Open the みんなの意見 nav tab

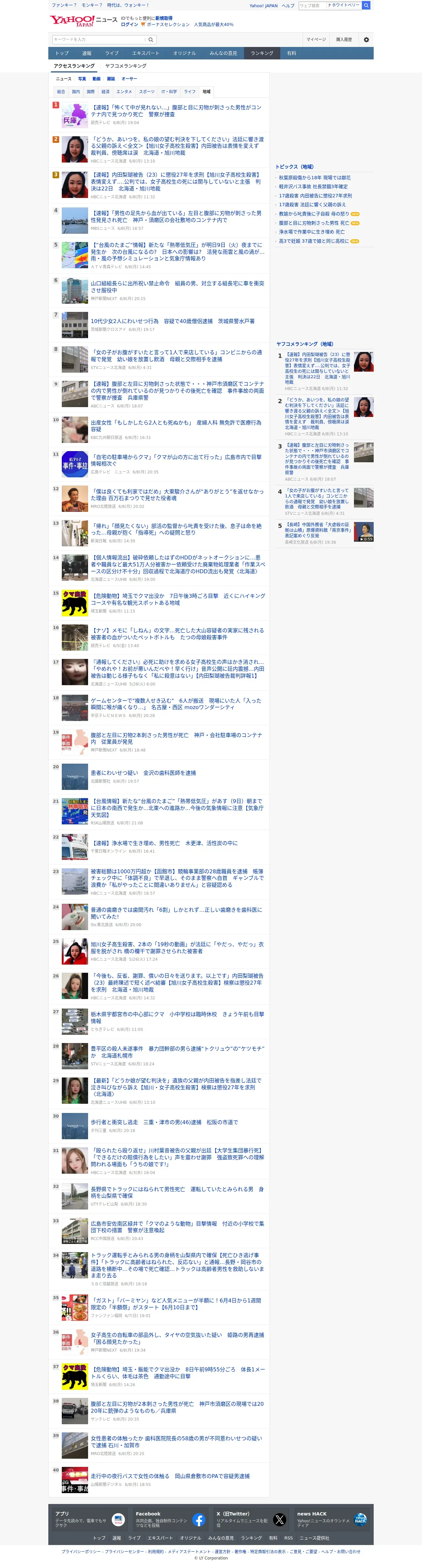223,53
